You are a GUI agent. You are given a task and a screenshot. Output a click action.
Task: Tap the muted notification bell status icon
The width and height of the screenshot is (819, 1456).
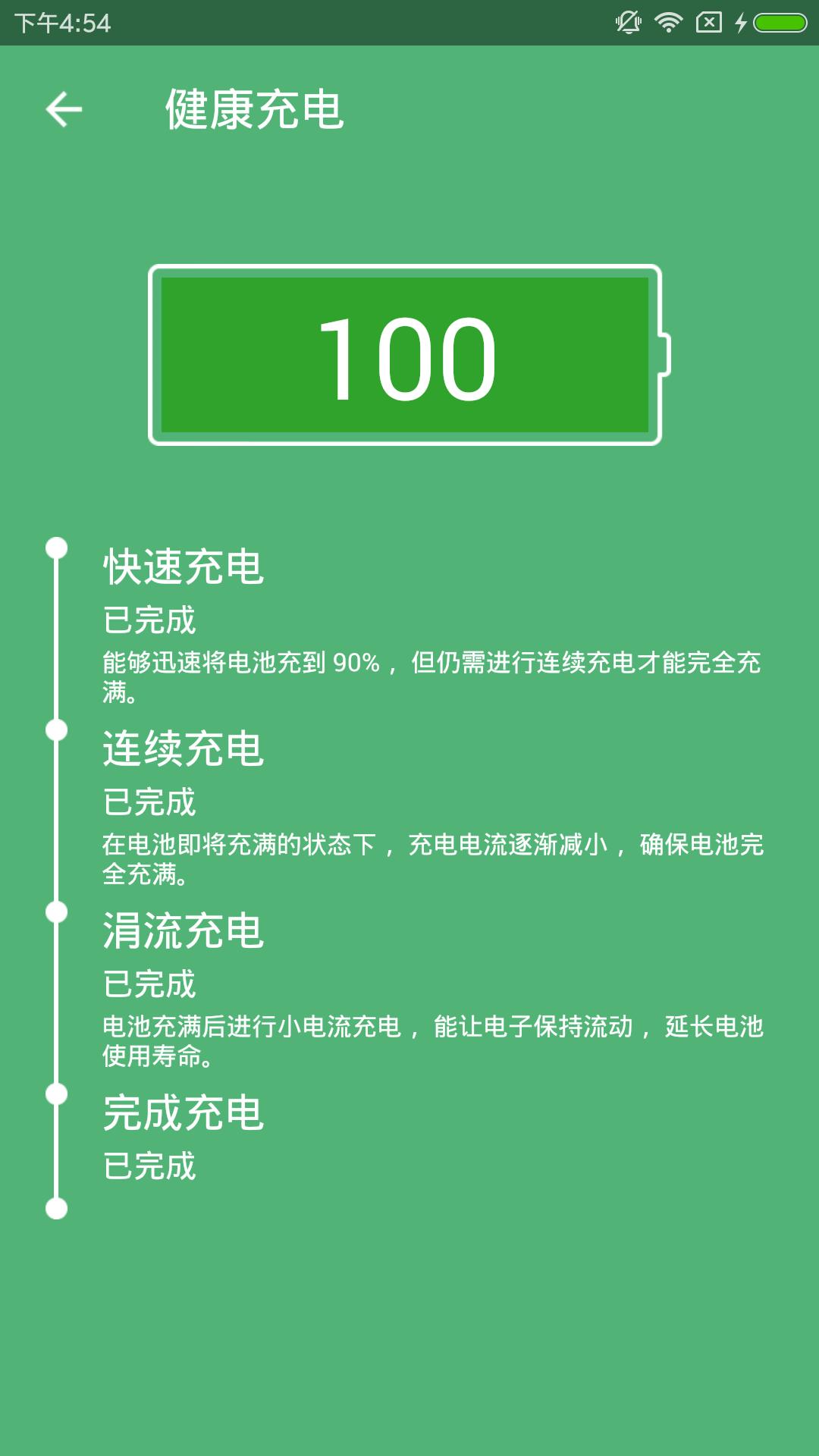[628, 21]
